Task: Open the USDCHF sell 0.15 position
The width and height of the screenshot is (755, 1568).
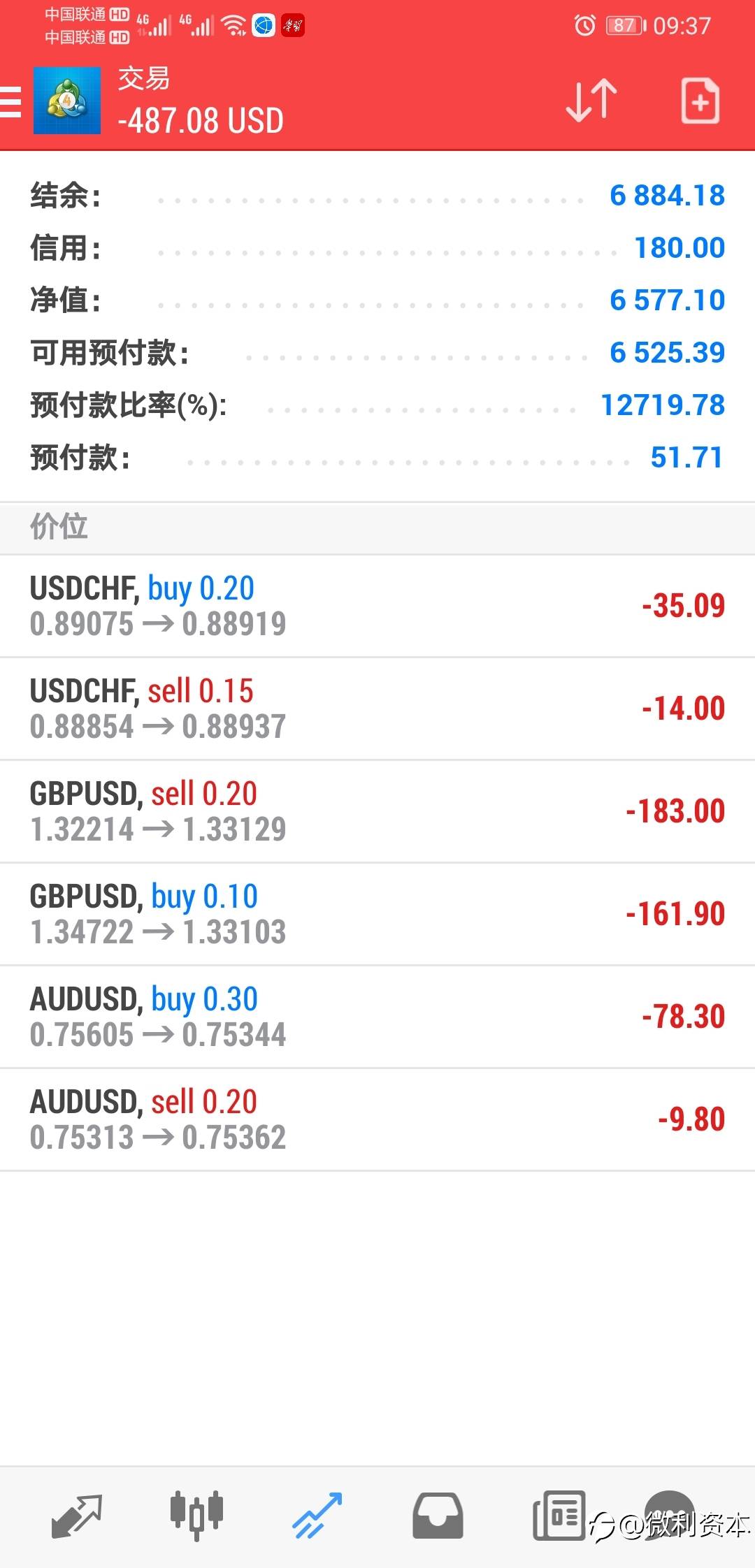Action: click(377, 709)
